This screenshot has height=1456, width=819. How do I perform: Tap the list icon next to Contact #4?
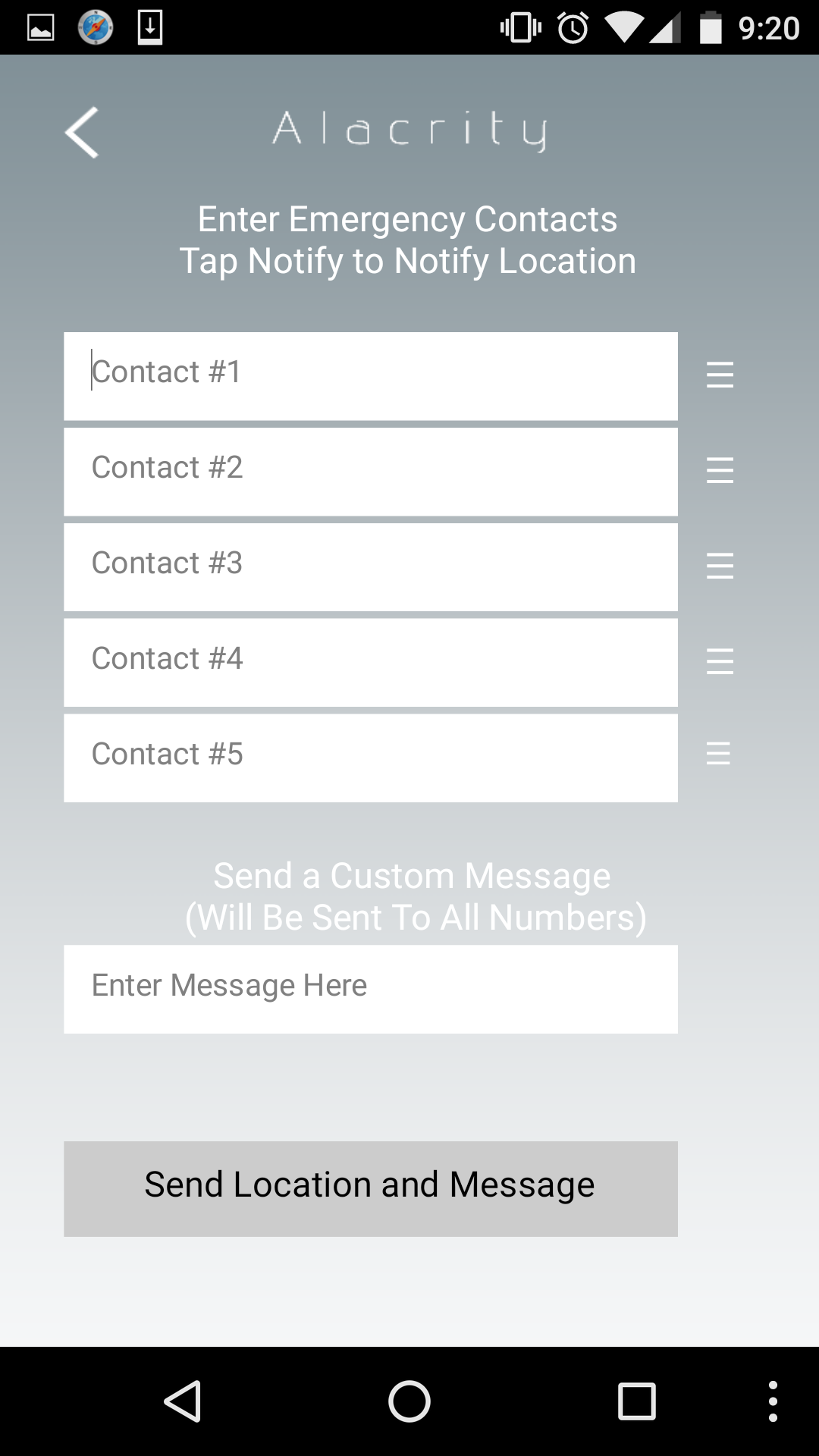pyautogui.click(x=720, y=661)
